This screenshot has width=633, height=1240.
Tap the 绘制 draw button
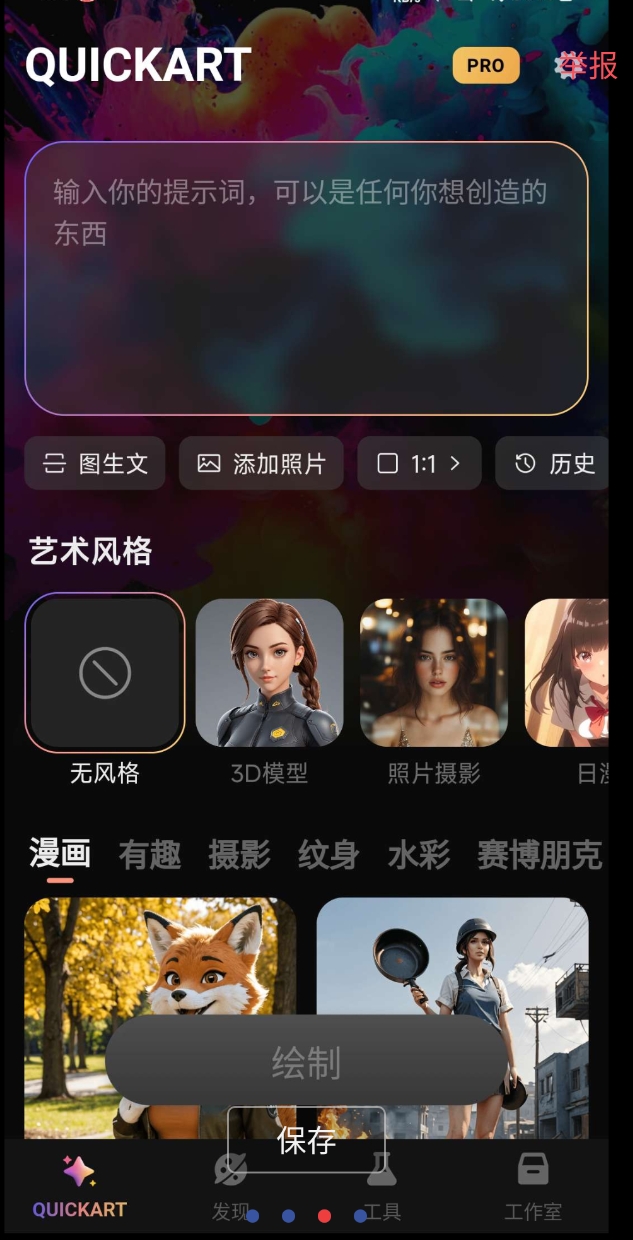306,1062
